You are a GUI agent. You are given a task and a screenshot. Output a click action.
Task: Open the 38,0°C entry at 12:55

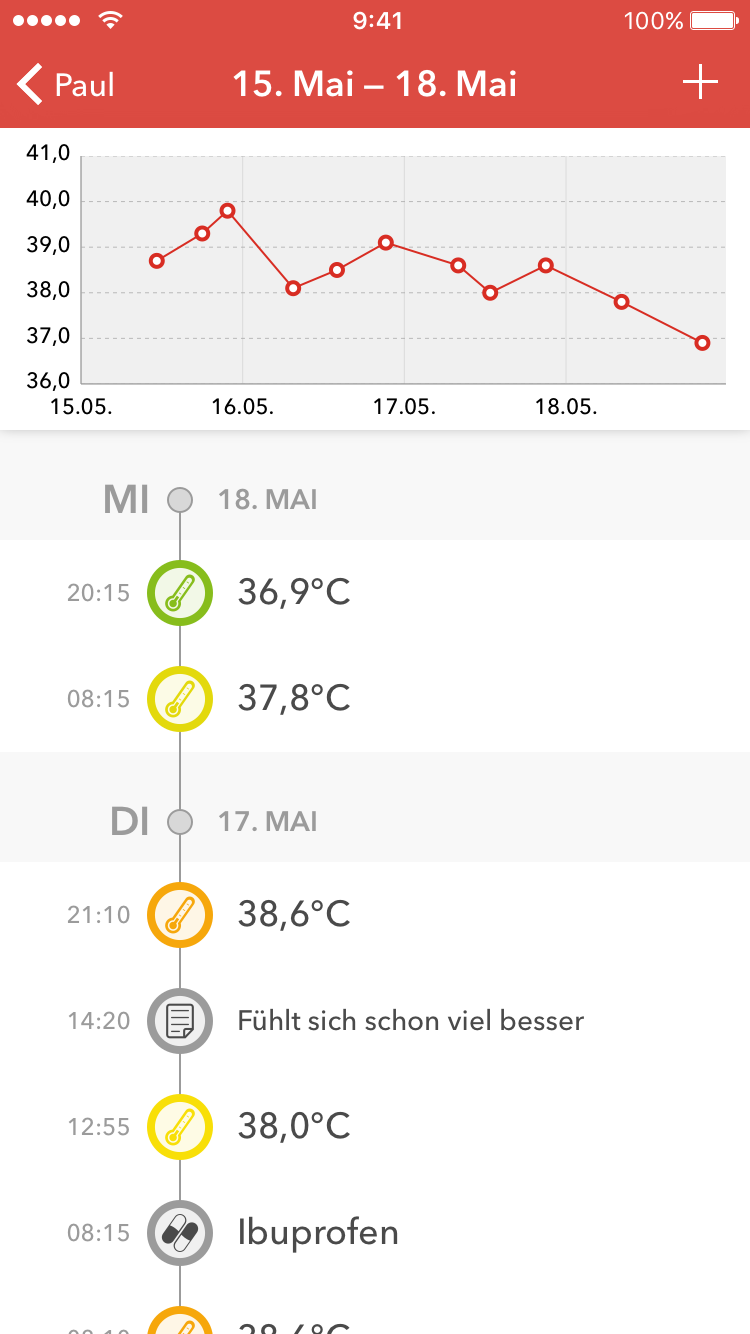click(x=375, y=1126)
